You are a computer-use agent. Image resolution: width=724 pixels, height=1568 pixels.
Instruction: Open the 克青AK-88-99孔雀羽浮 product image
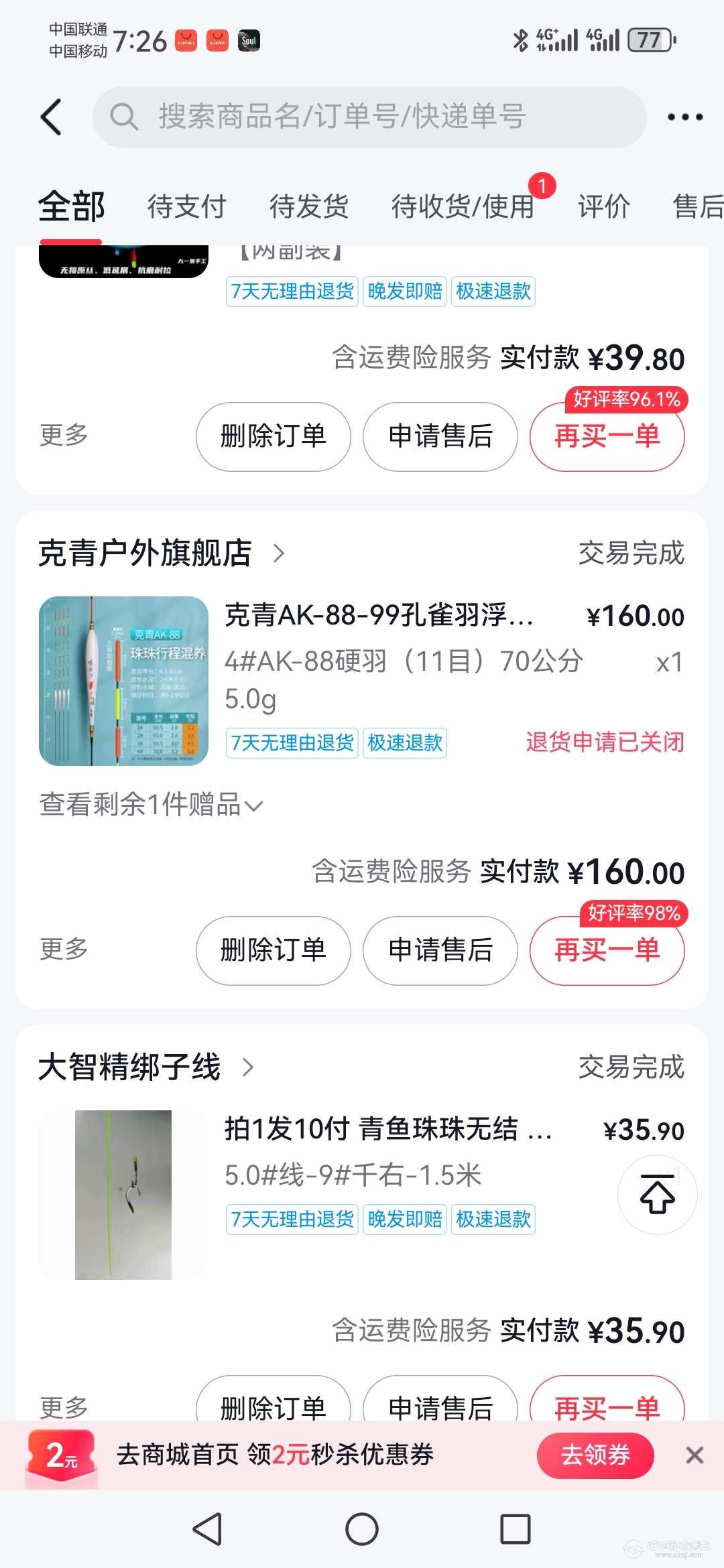click(x=123, y=681)
